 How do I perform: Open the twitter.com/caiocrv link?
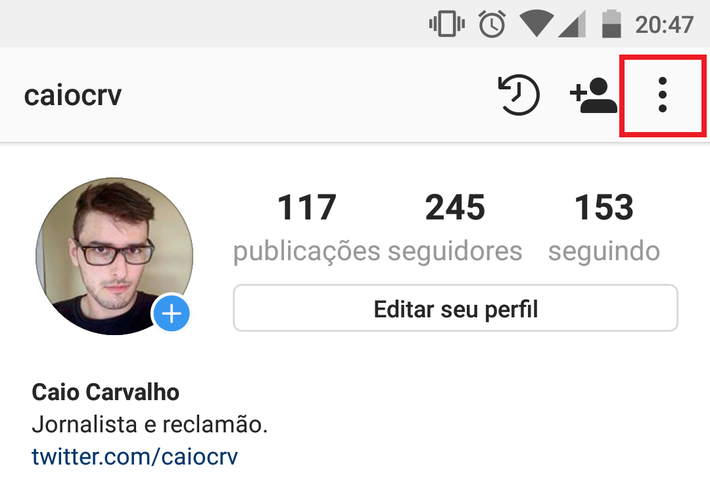click(134, 457)
